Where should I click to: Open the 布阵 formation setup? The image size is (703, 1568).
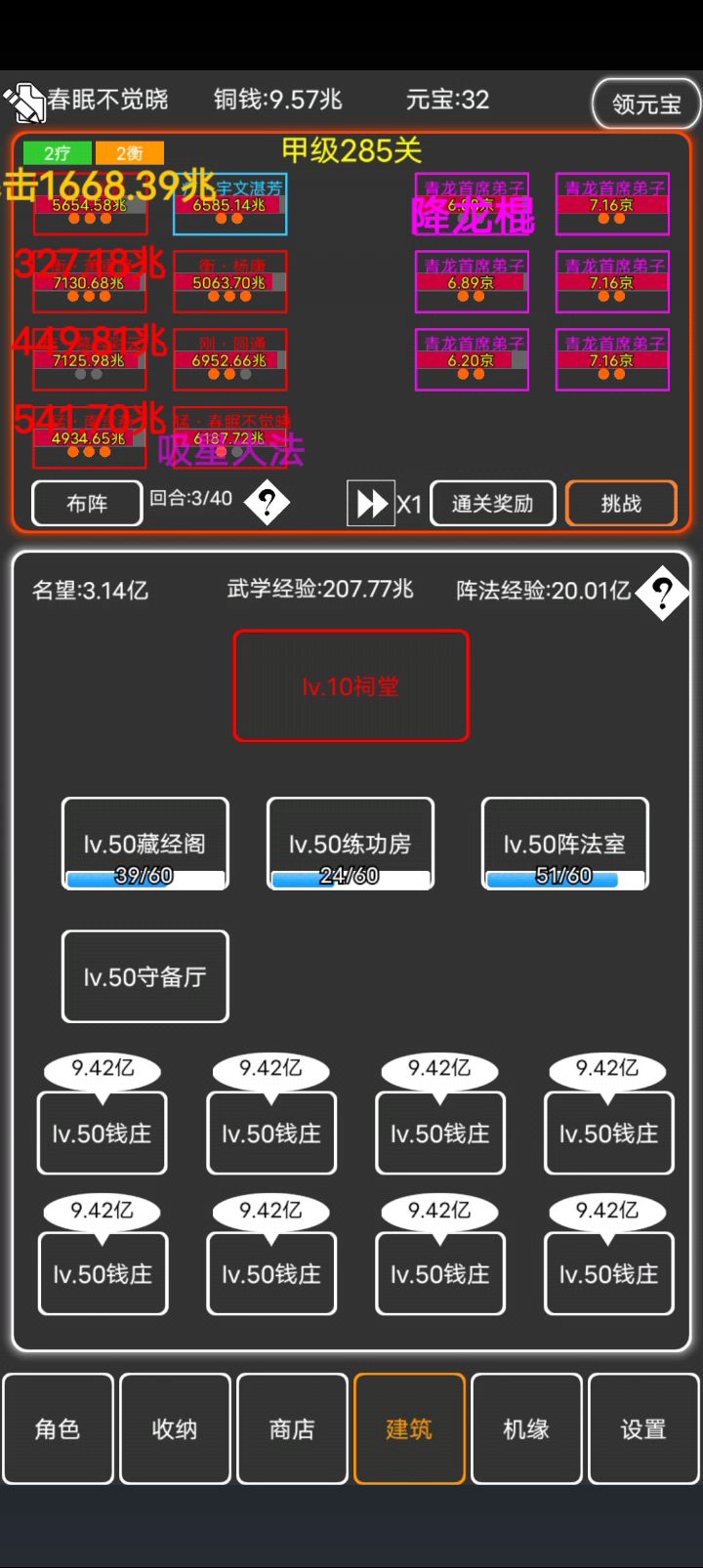tap(87, 503)
